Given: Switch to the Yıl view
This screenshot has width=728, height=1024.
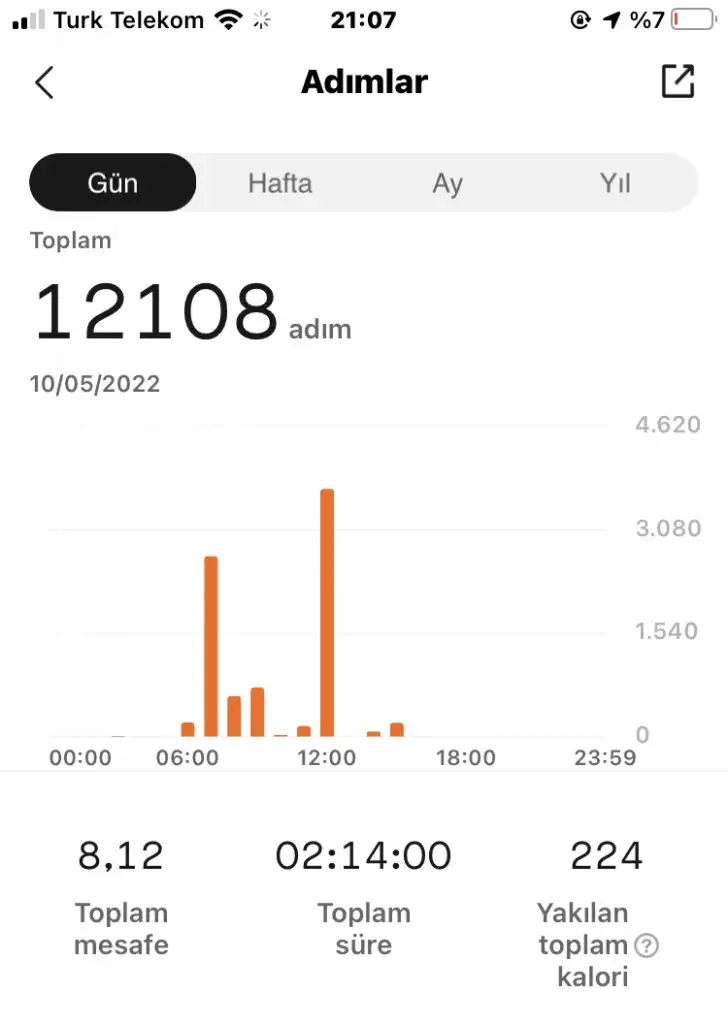Looking at the screenshot, I should [614, 183].
